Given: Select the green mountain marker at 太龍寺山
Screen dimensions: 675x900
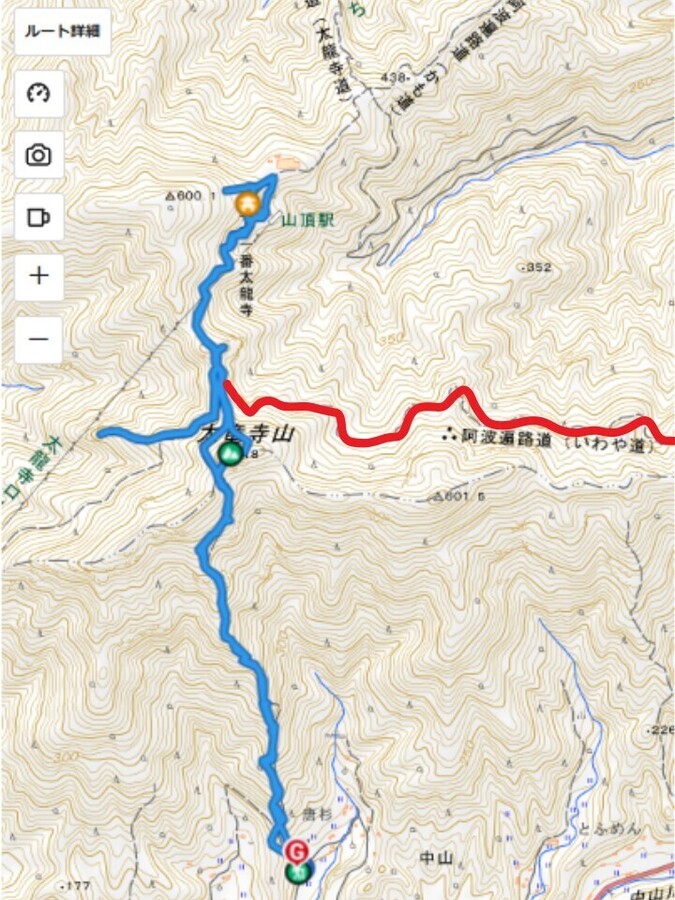Looking at the screenshot, I should pos(228,455).
